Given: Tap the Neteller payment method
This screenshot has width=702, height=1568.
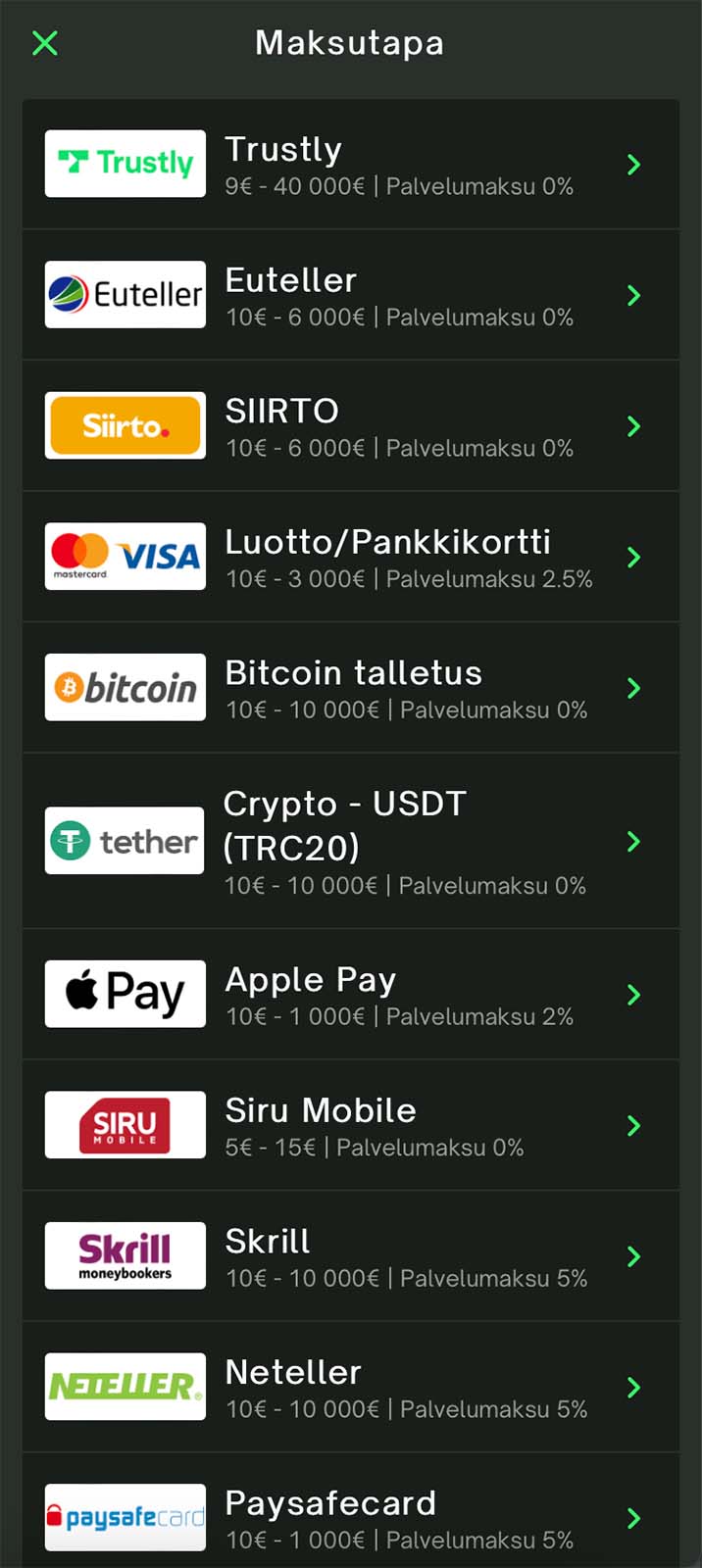Looking at the screenshot, I should (350, 1387).
